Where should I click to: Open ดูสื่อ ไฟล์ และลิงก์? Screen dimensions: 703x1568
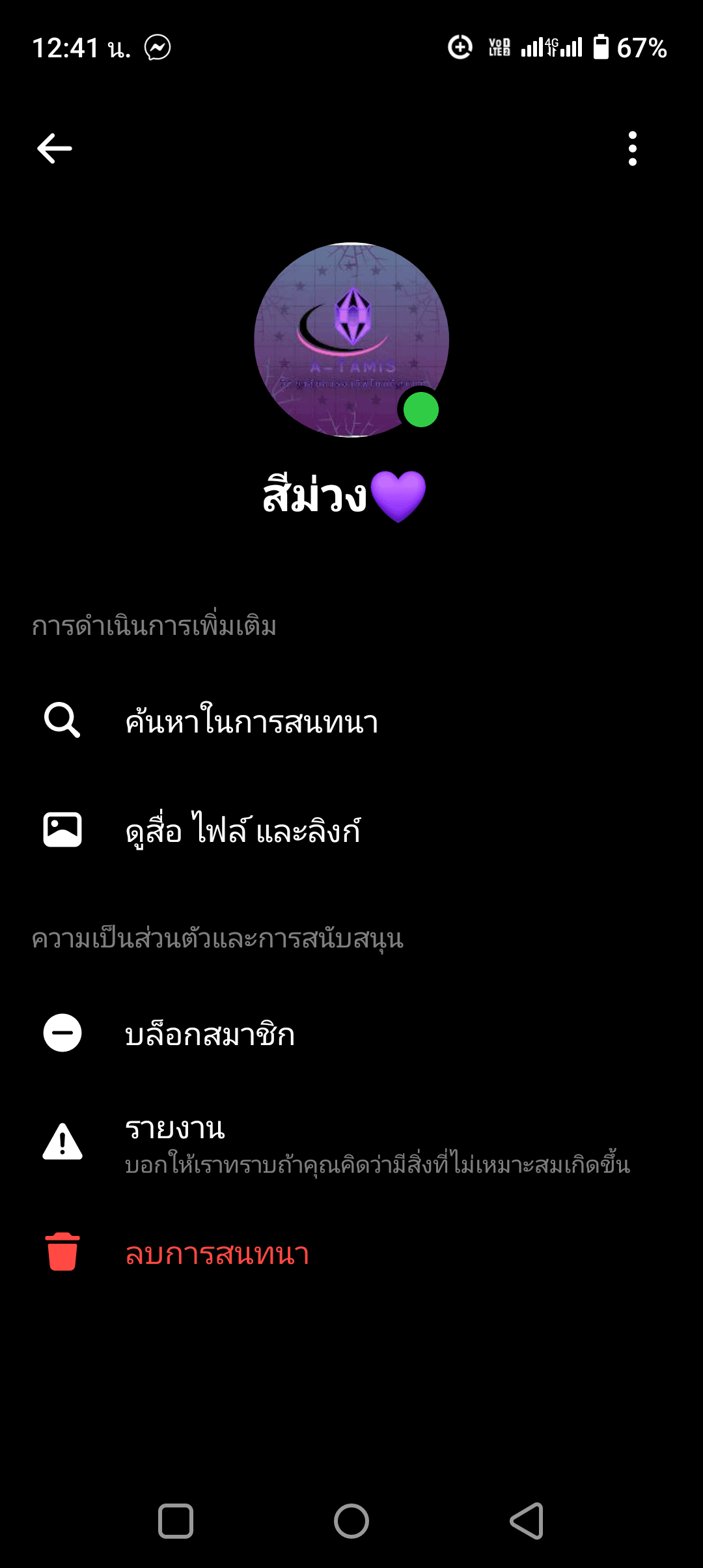click(351, 830)
